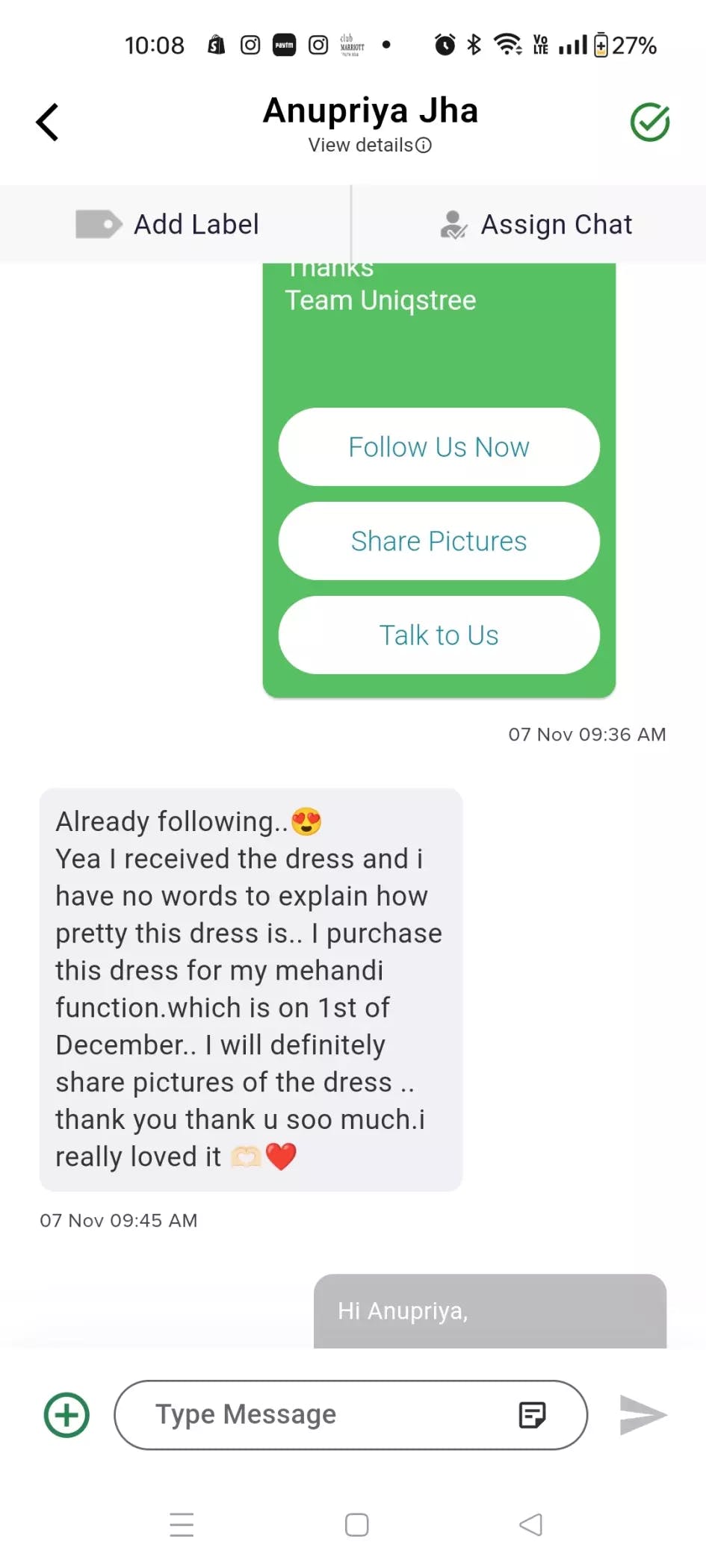Go back using the top-left arrow
The height and width of the screenshot is (1568, 706).
pyautogui.click(x=47, y=122)
